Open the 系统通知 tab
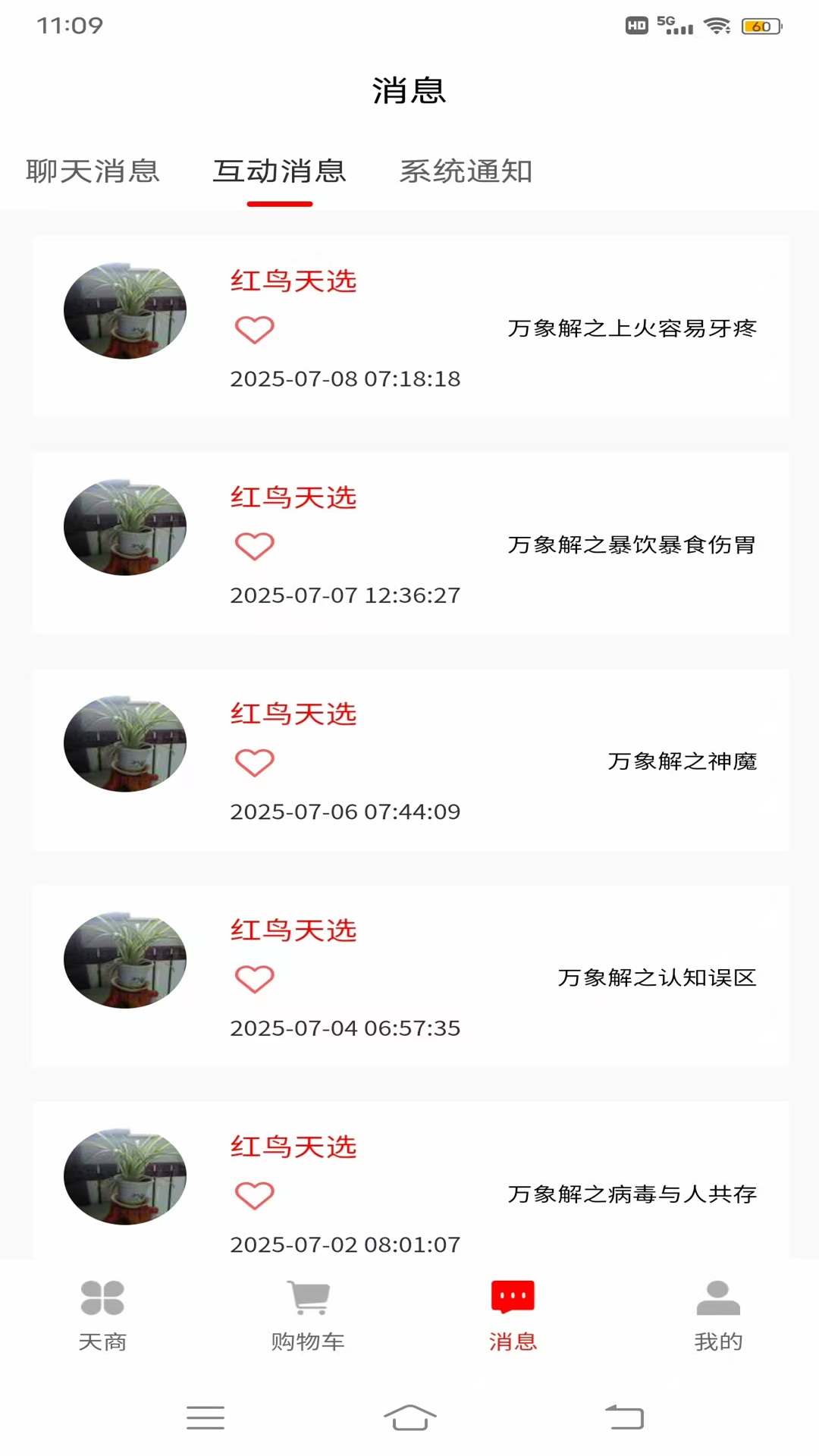 click(x=466, y=172)
